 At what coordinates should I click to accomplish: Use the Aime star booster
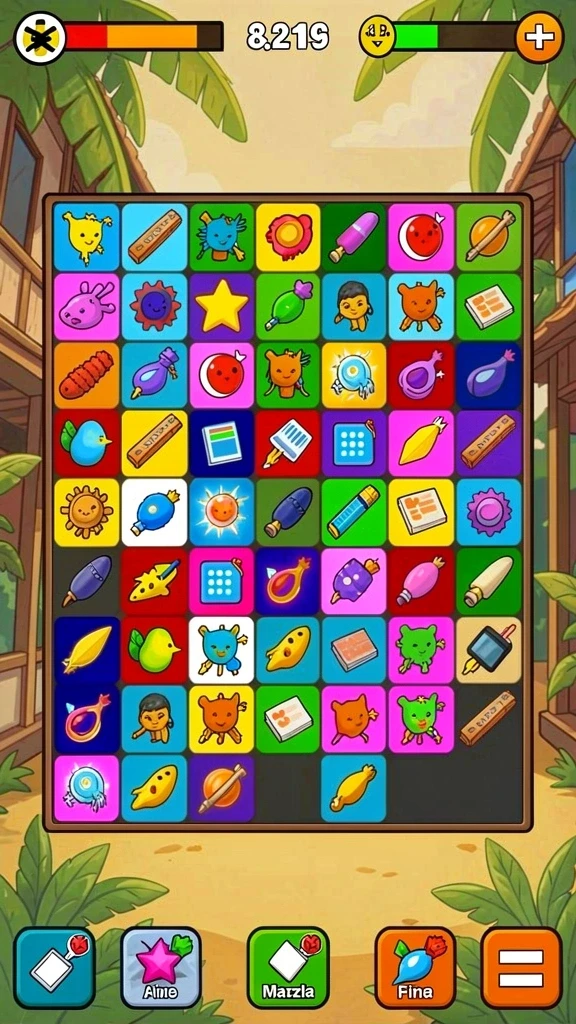coord(161,968)
